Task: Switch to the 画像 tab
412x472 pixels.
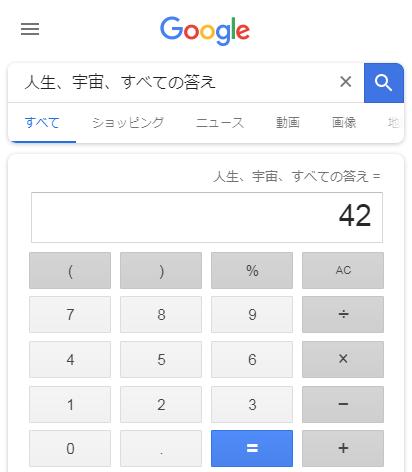Action: [344, 123]
